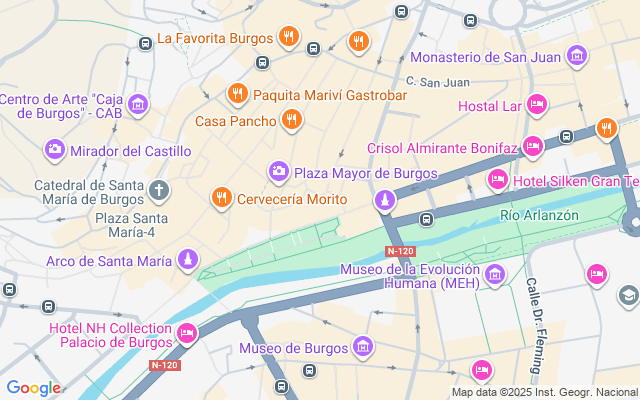The width and height of the screenshot is (640, 400).
Task: Select the Arco de Santa María monument pin
Action: pyautogui.click(x=186, y=261)
